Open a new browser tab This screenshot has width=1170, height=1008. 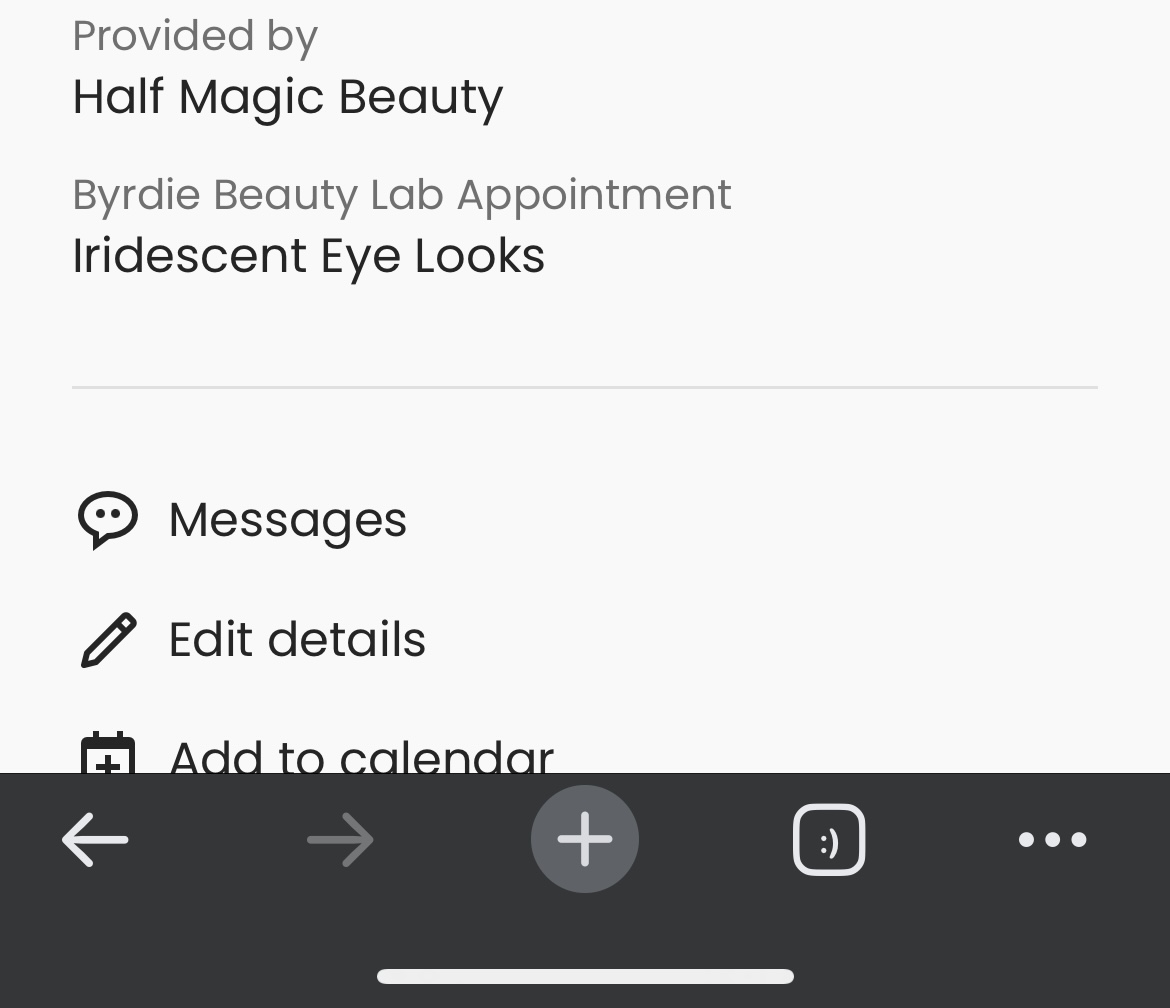pyautogui.click(x=585, y=839)
